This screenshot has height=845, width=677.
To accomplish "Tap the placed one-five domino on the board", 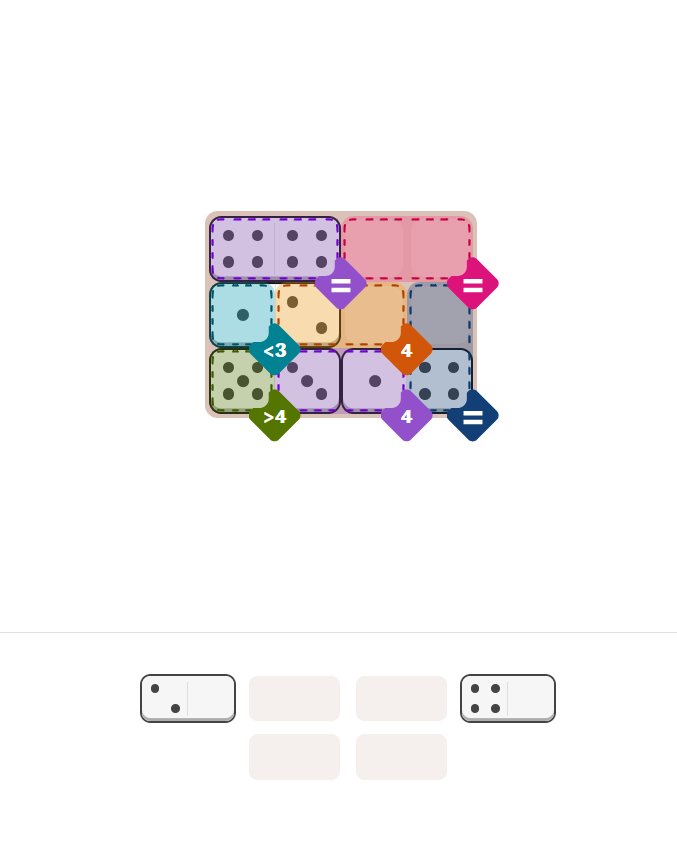I will 241,347.
